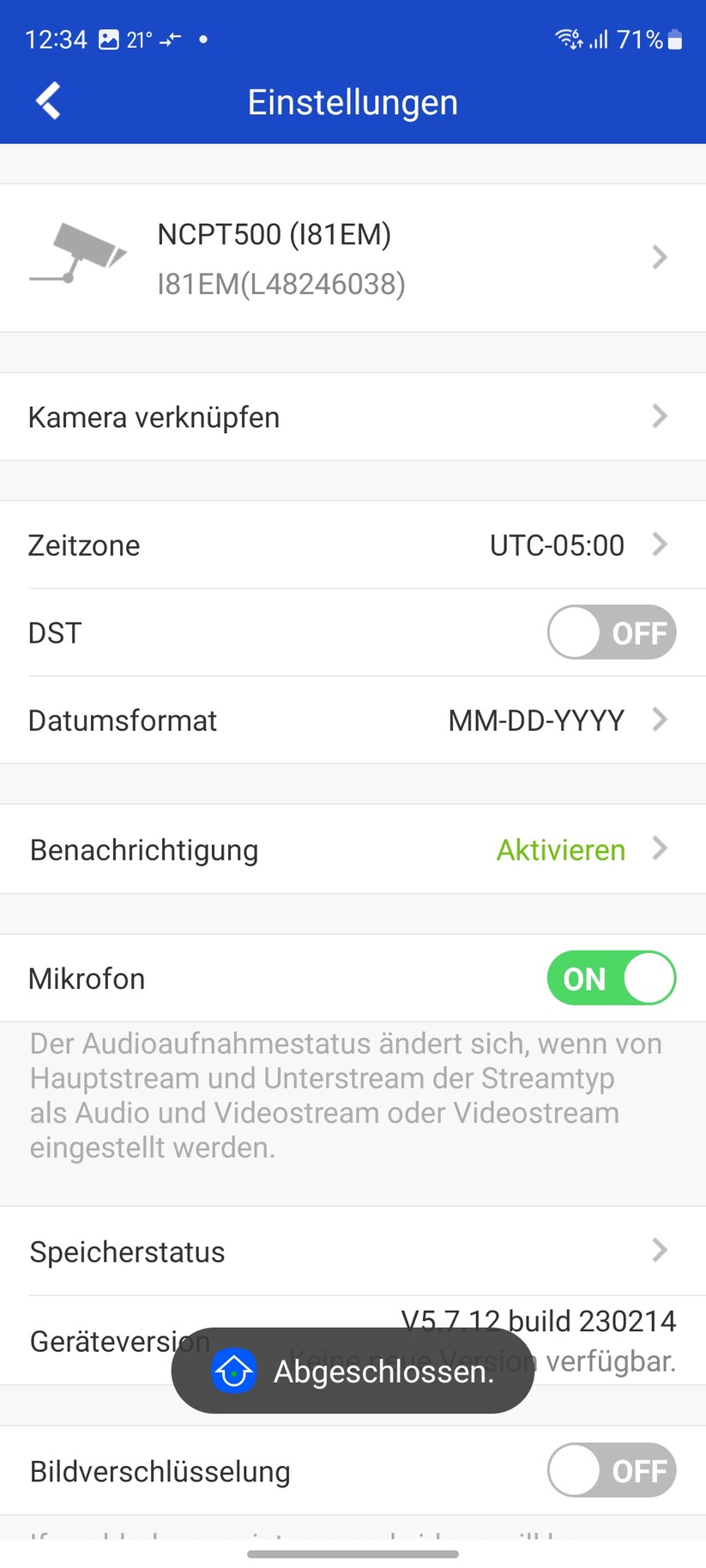The width and height of the screenshot is (706, 1568).
Task: Click the back arrow icon
Action: 47,100
